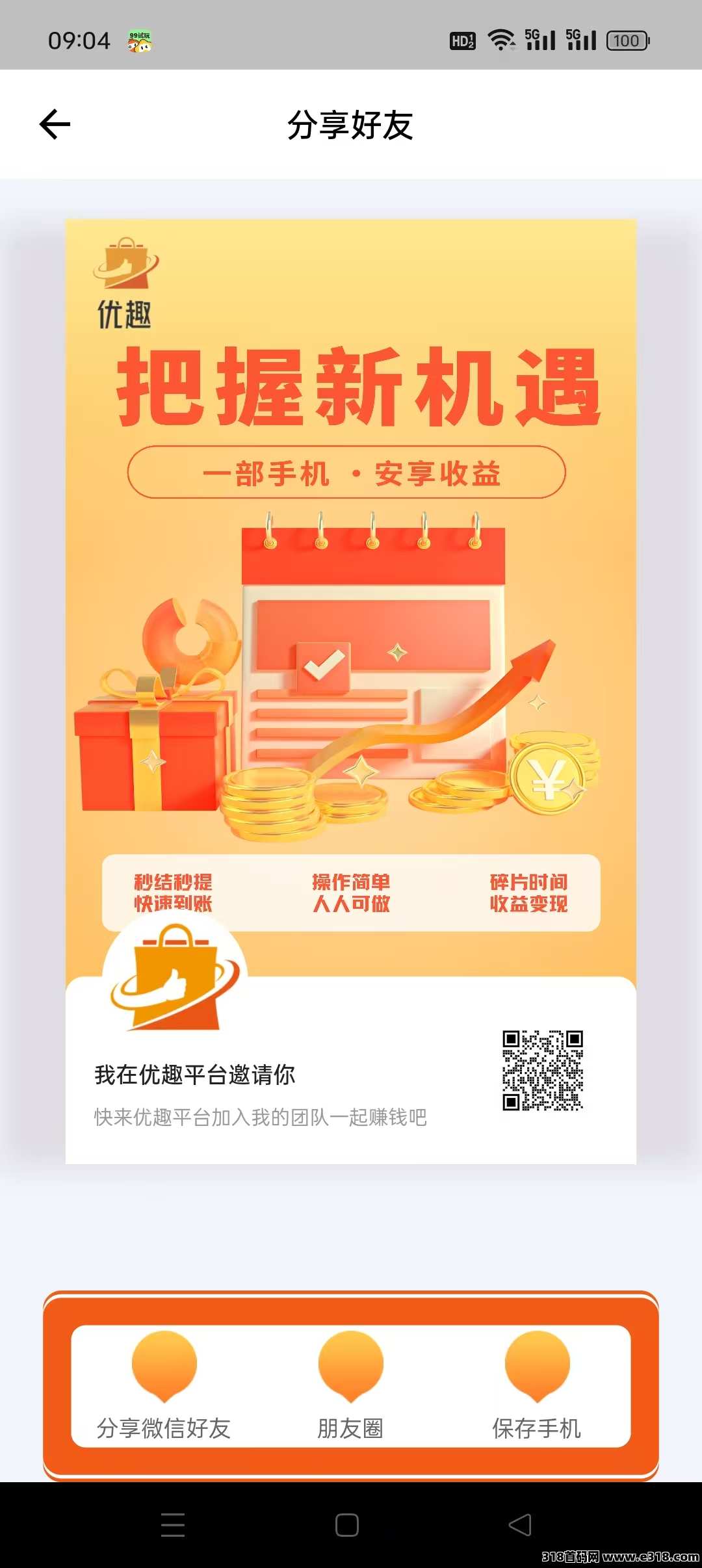Viewport: 702px width, 1568px height.
Task: Share the poster to a WeChat friend (分享微信好友)
Action: click(164, 1385)
